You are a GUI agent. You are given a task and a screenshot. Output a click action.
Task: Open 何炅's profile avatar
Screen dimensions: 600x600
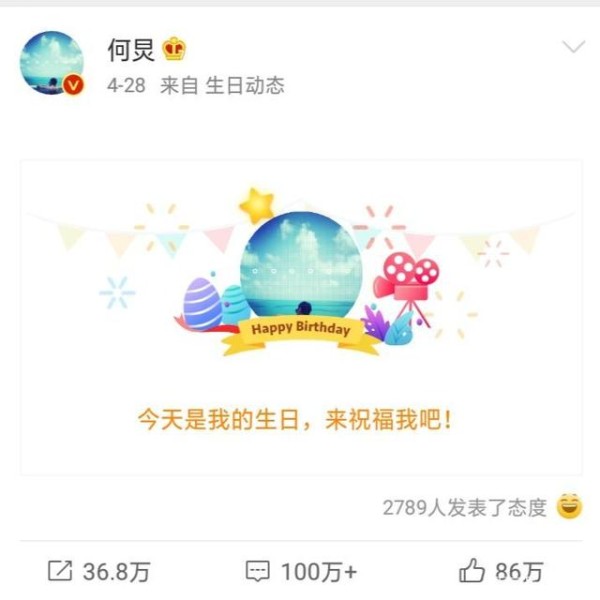click(52, 63)
